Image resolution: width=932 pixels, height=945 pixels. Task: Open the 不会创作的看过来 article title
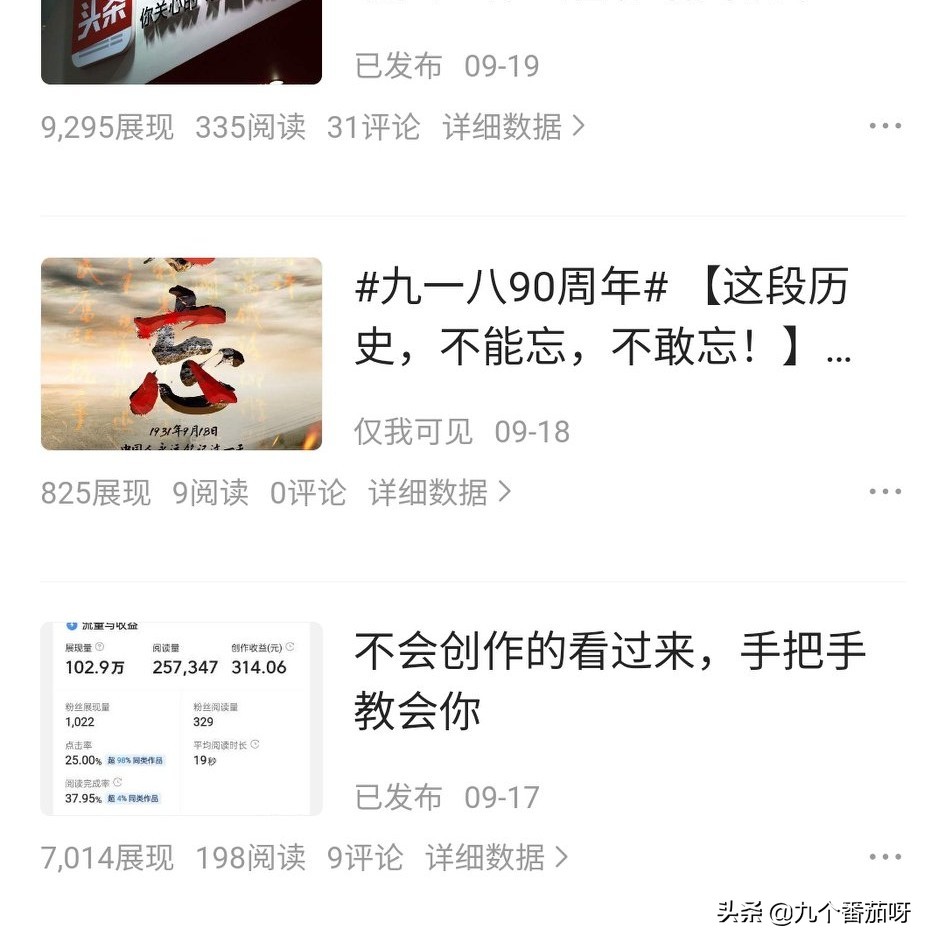point(600,680)
